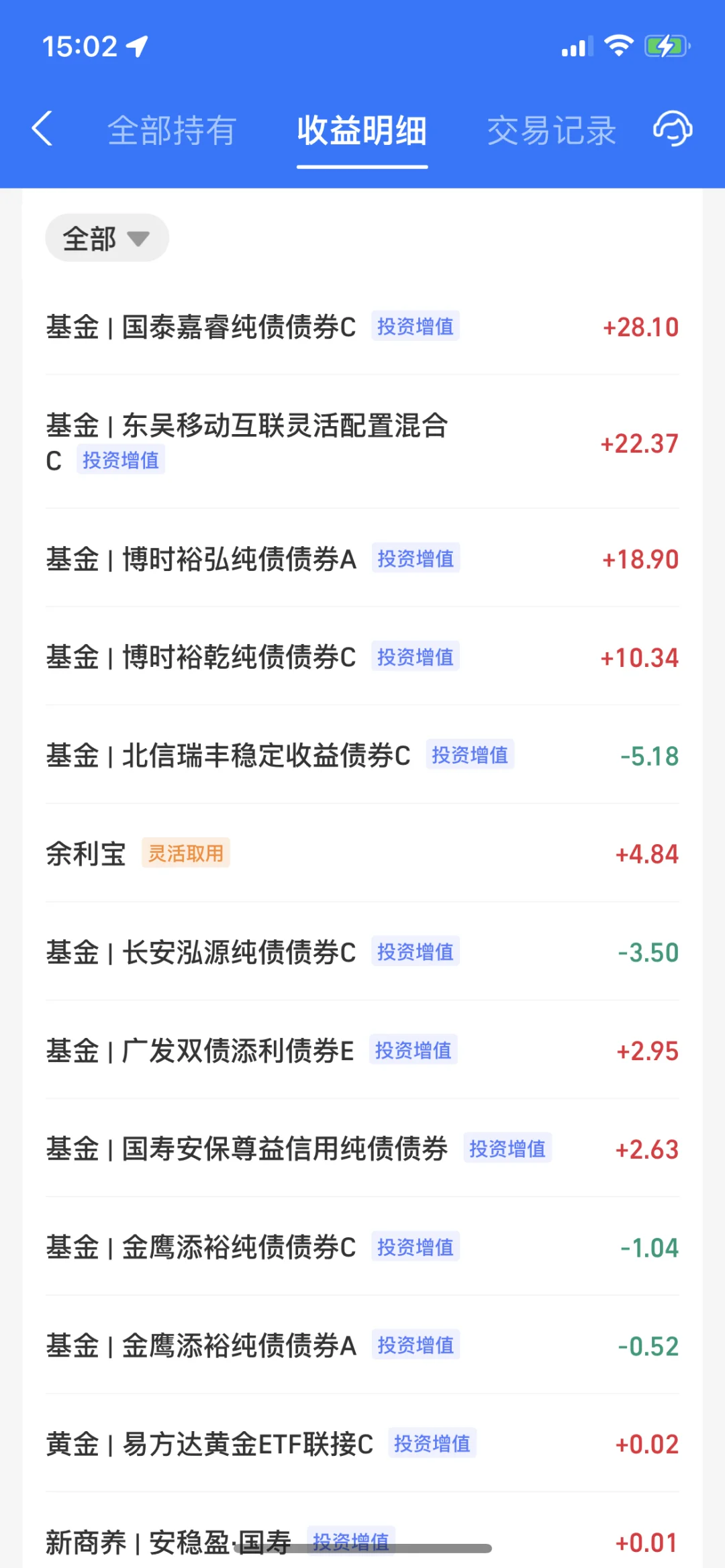View 易方达黄金ETF联接C earnings
Image resolution: width=725 pixels, height=1568 pixels.
(362, 1444)
